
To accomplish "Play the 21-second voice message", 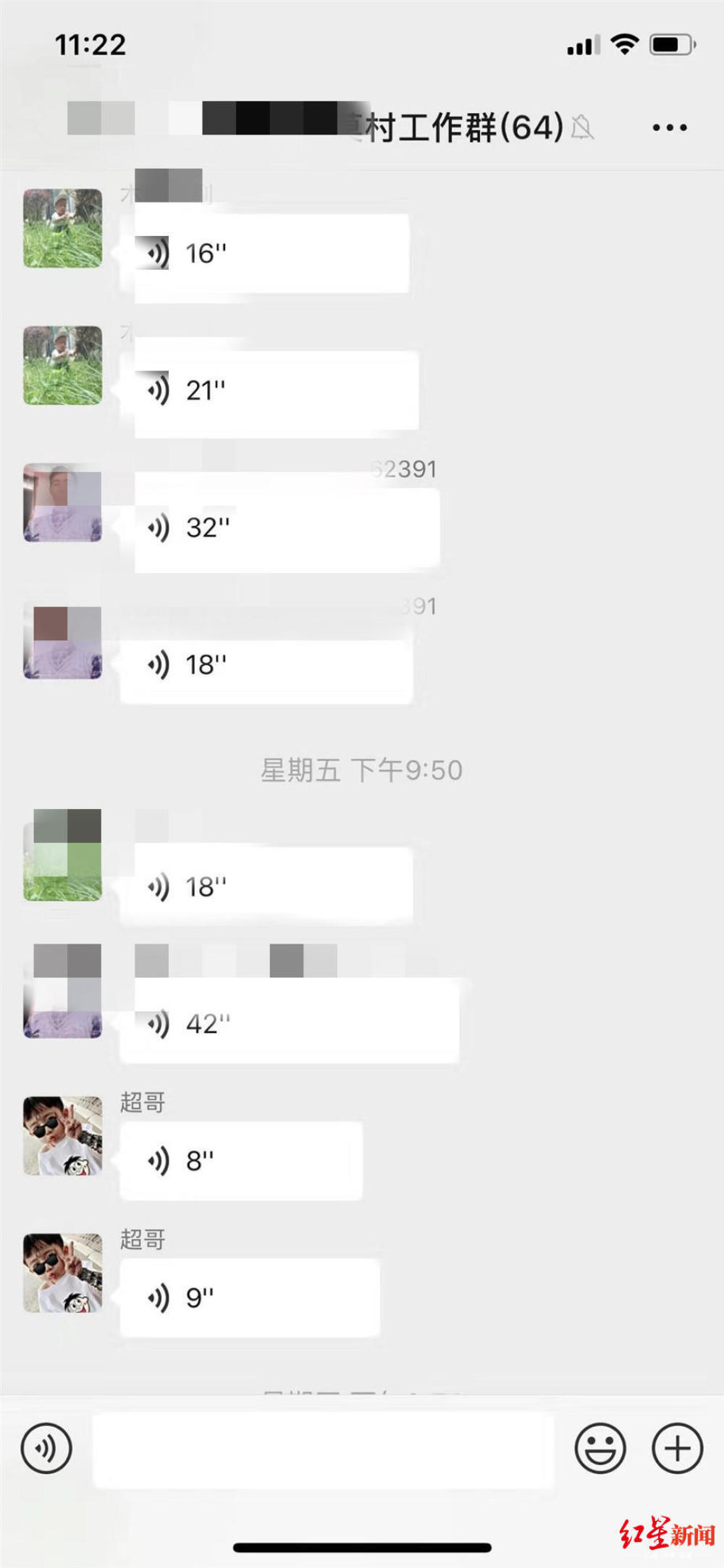I will click(x=275, y=391).
